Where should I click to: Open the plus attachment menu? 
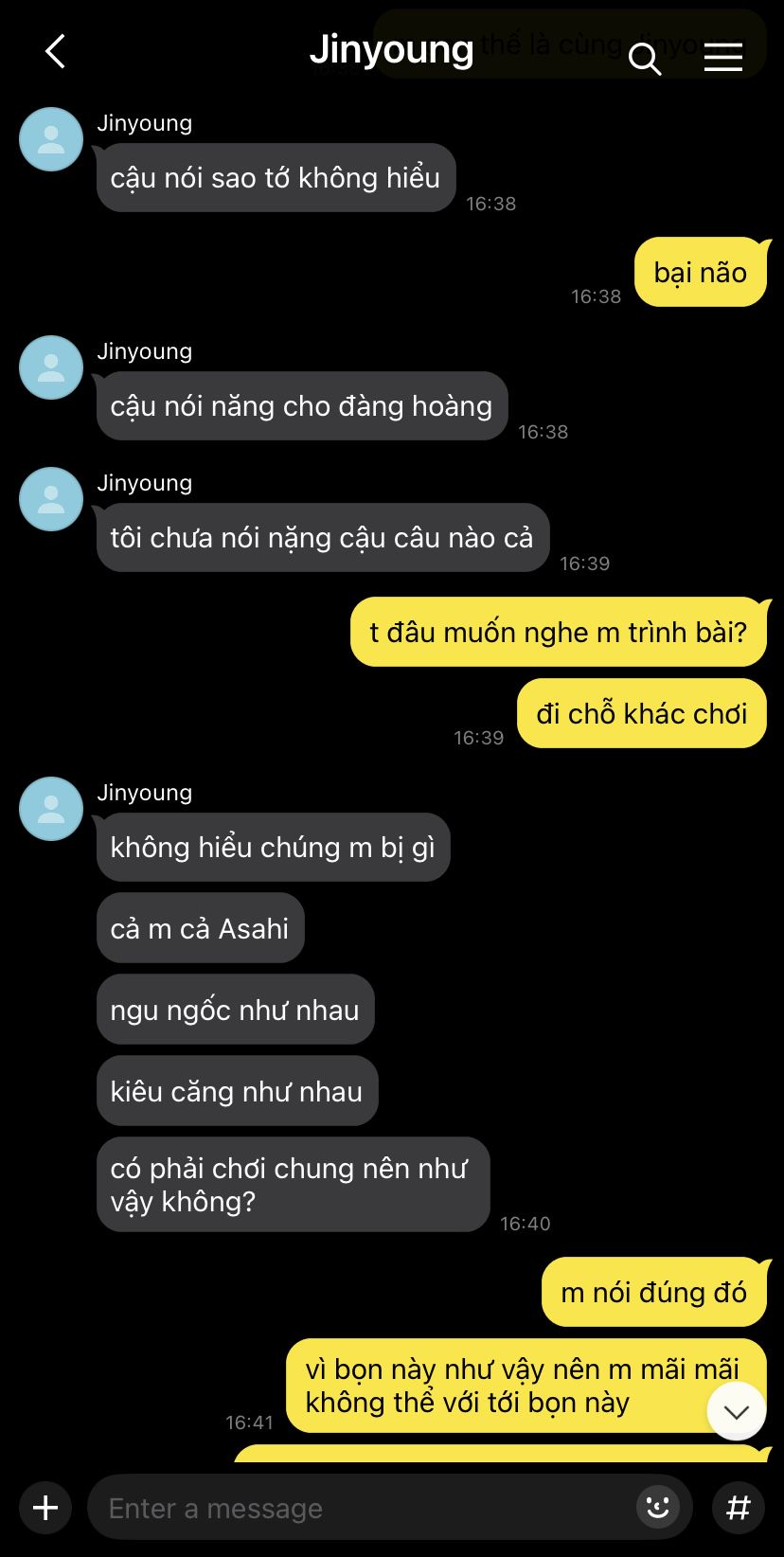45,1508
